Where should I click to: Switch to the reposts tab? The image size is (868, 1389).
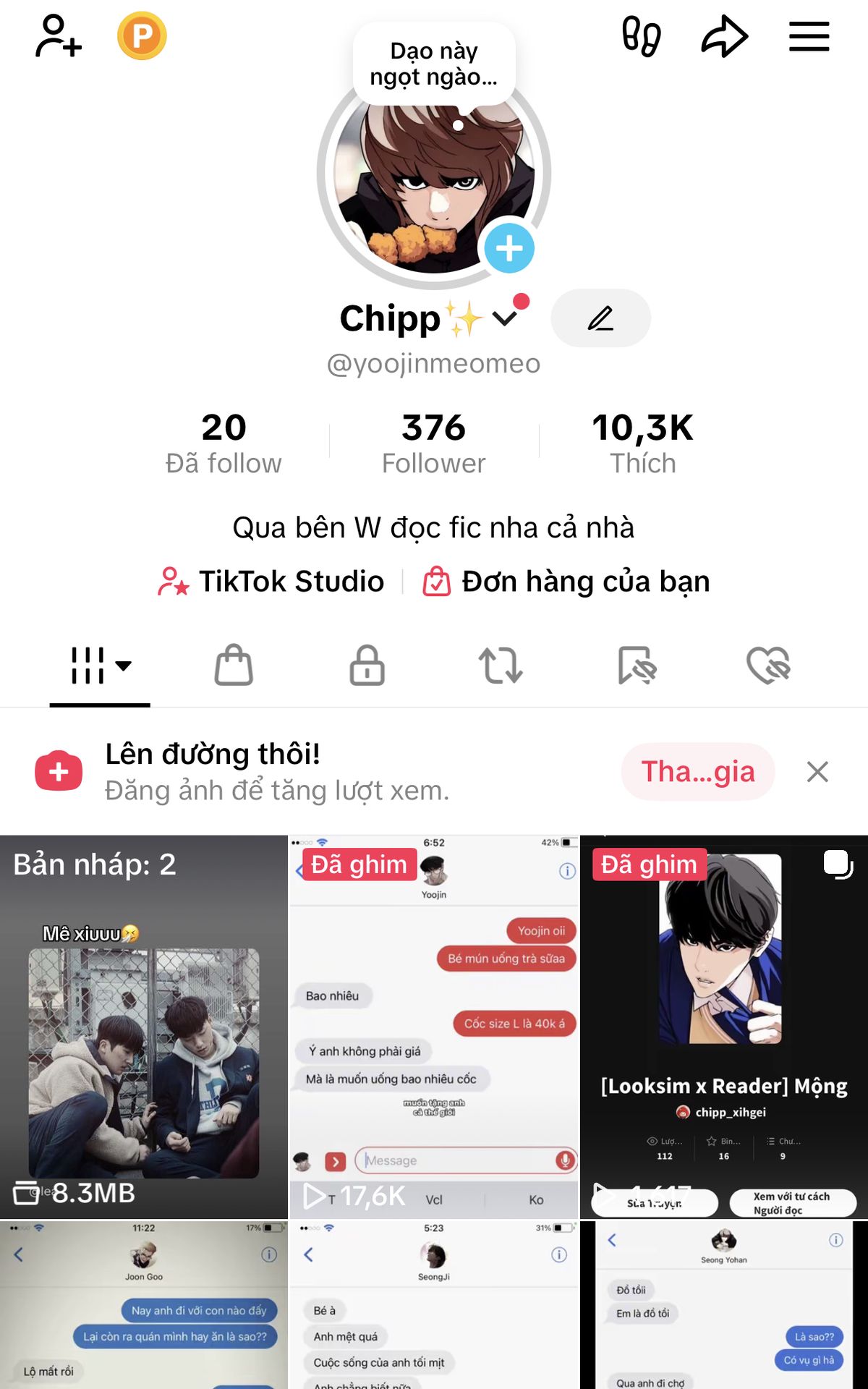click(501, 665)
